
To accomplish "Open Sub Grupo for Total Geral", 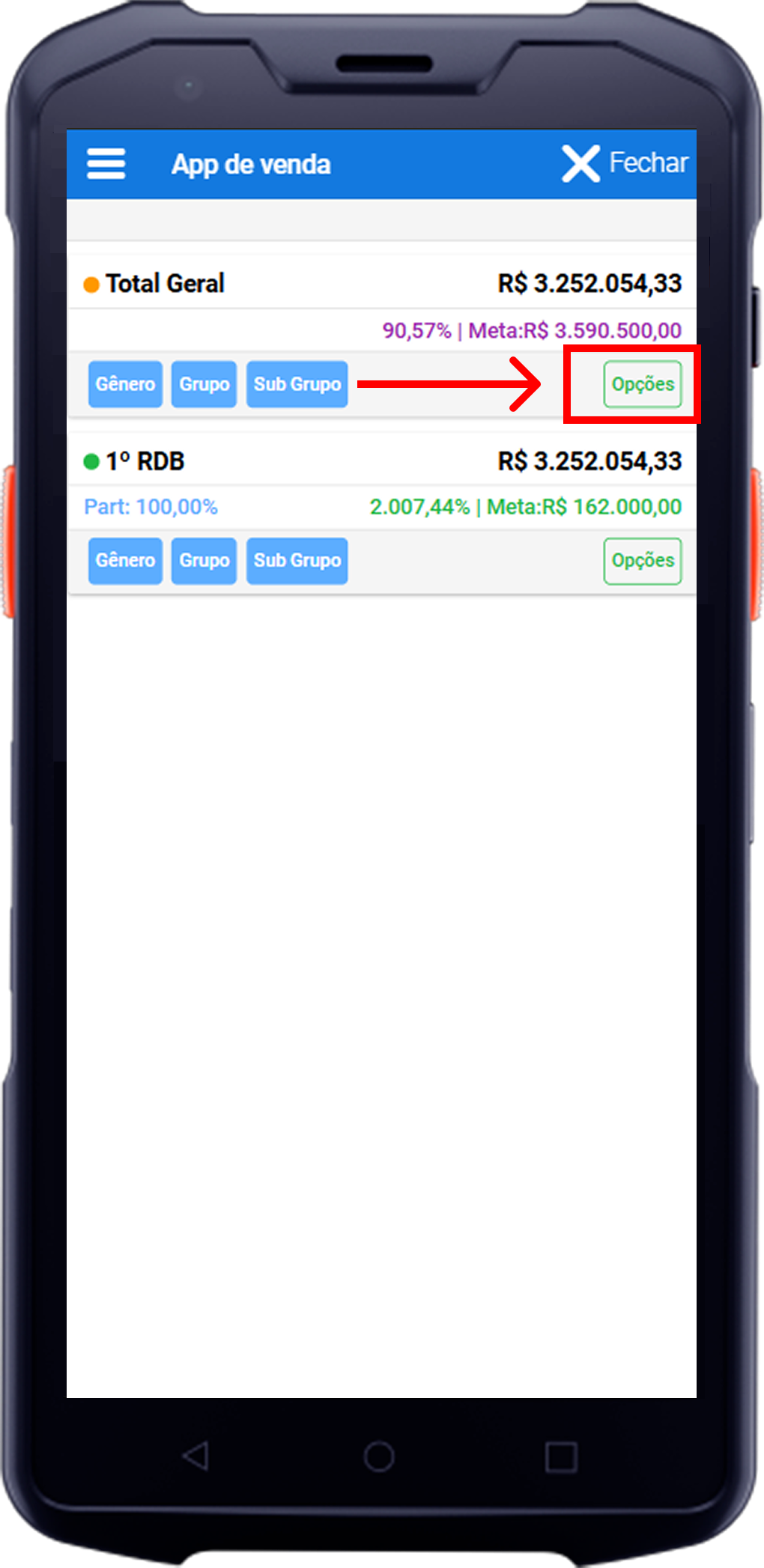I will click(x=297, y=384).
